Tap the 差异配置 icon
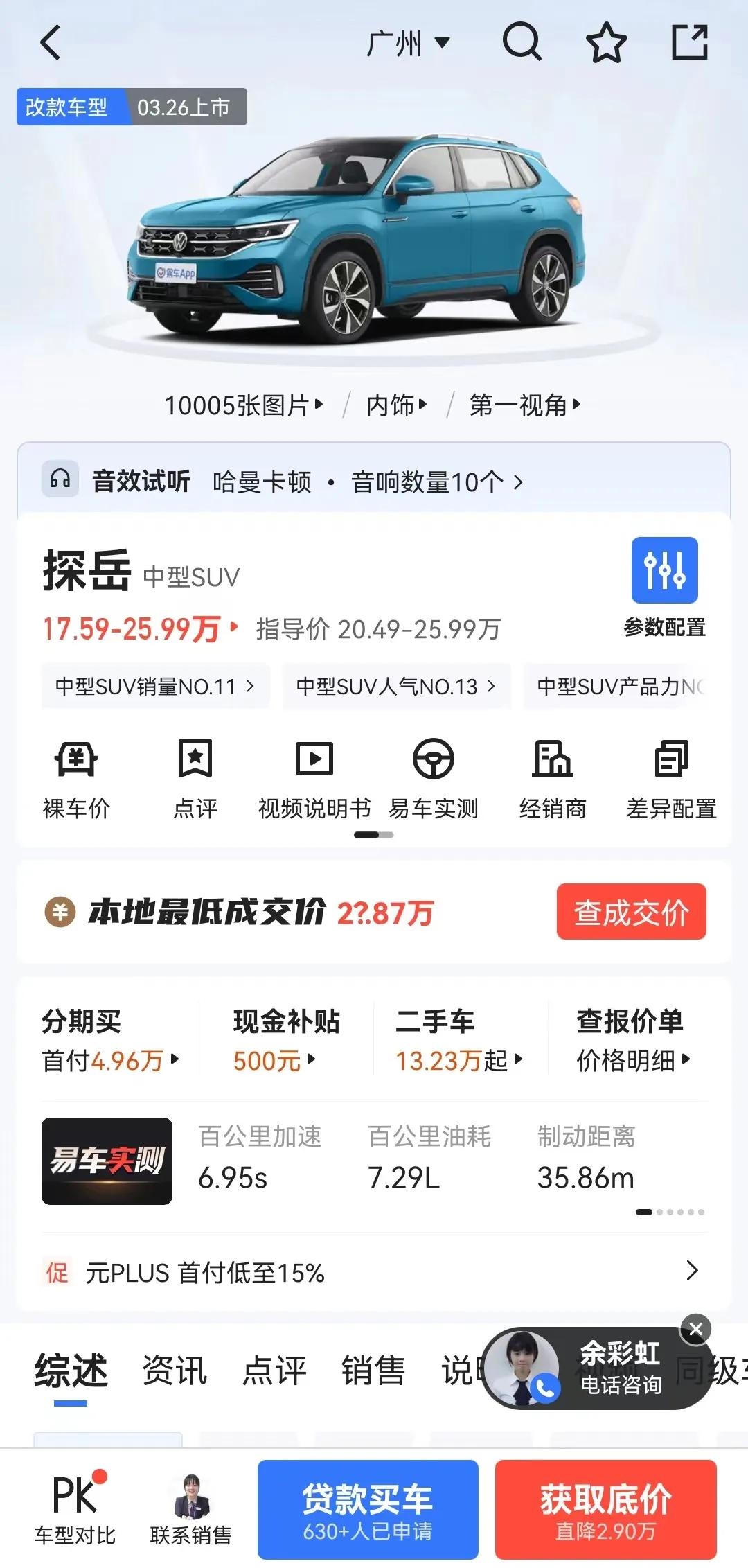The width and height of the screenshot is (748, 1568). pyautogui.click(x=673, y=759)
